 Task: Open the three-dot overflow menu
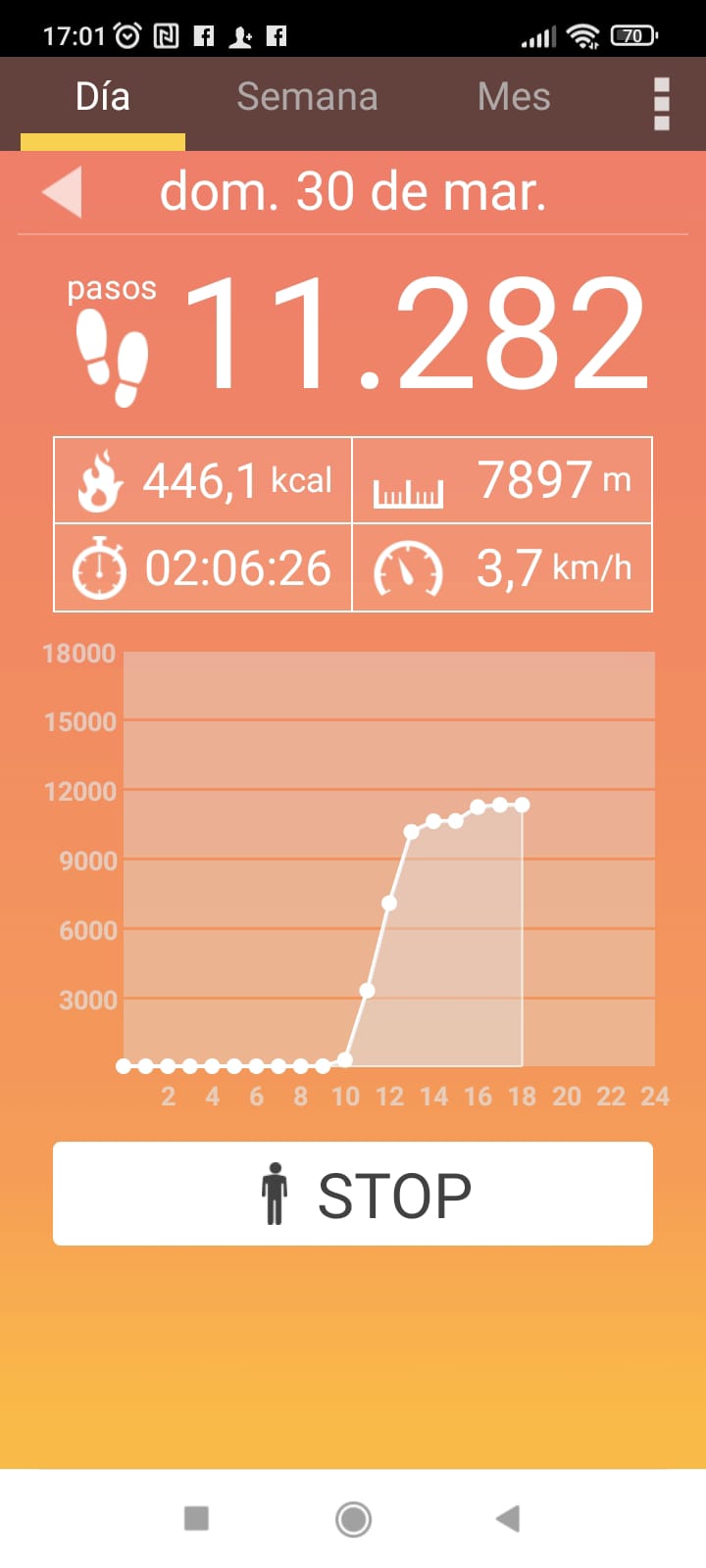pos(662,103)
